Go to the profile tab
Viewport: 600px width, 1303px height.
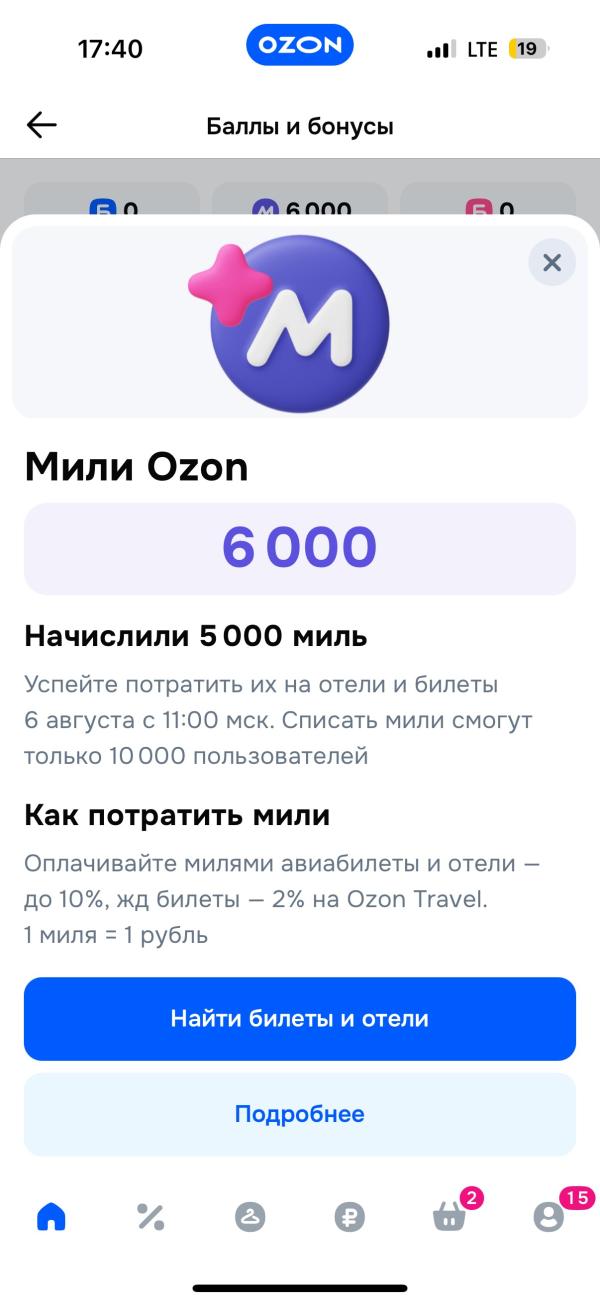click(x=548, y=1216)
